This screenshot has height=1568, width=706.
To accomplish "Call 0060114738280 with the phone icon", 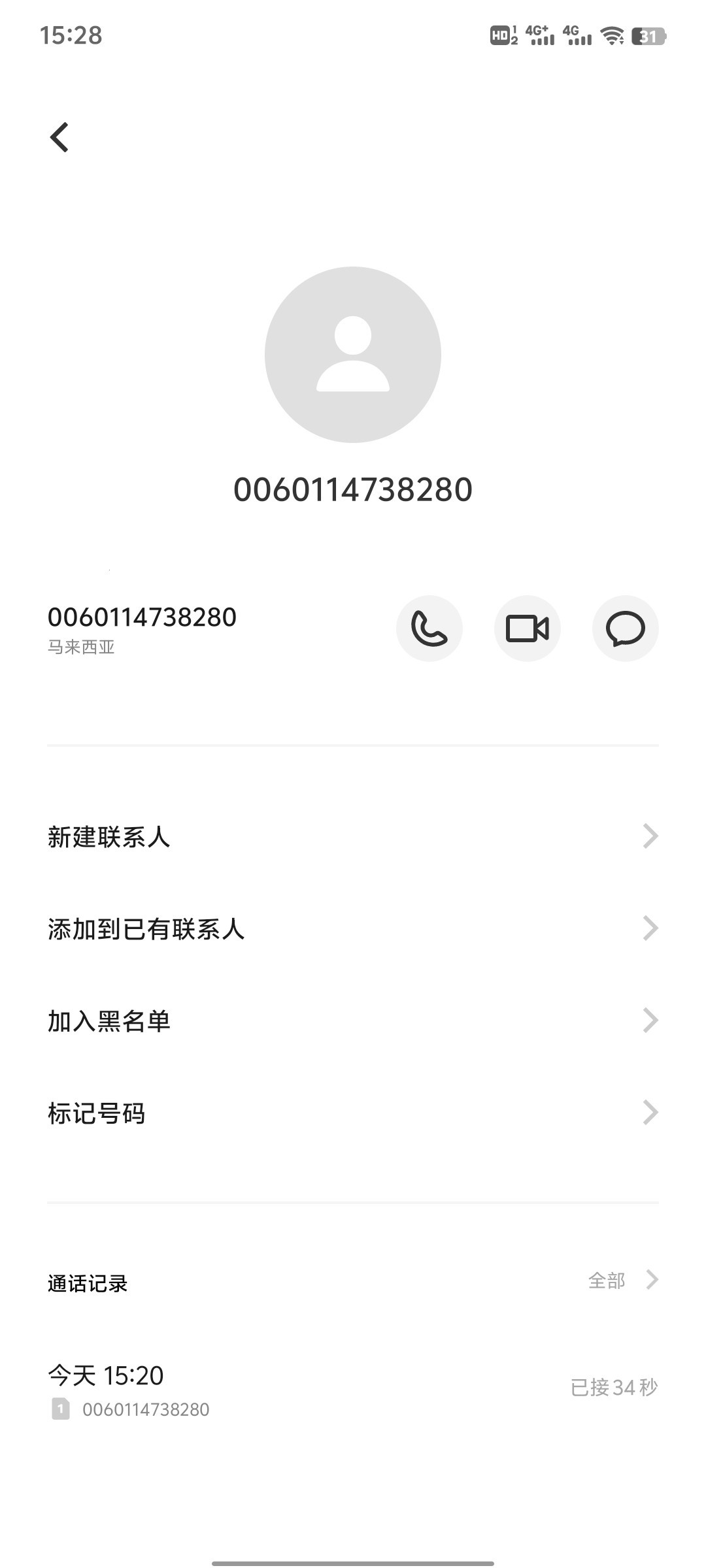I will [x=429, y=629].
